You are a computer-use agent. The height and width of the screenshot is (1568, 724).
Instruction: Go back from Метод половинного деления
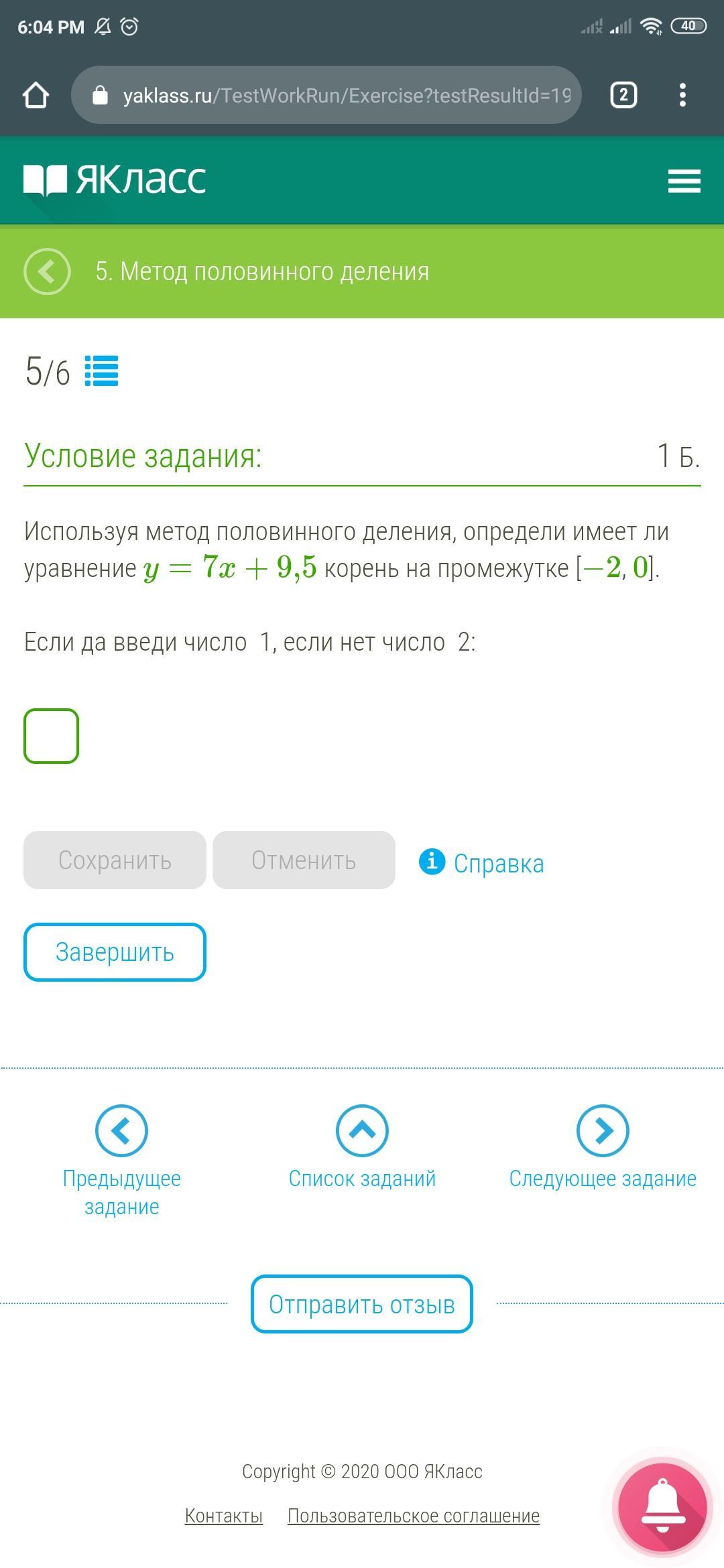[47, 271]
